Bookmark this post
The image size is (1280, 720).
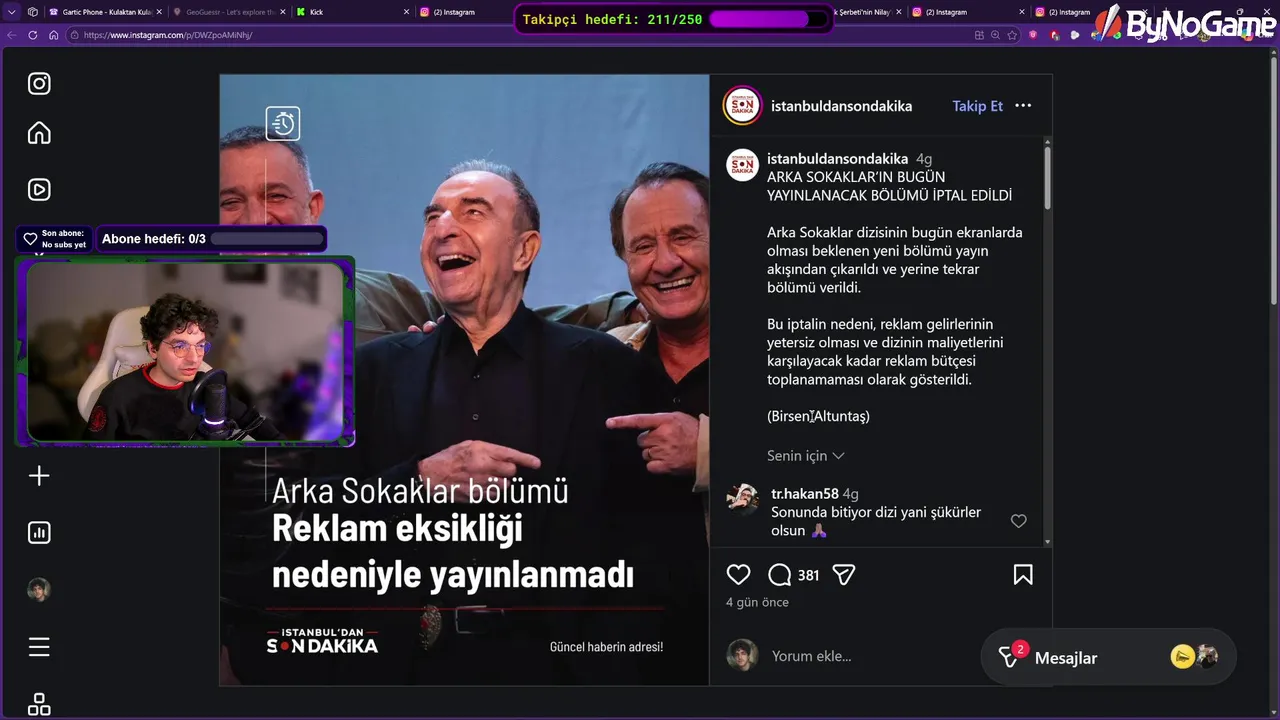pyautogui.click(x=1022, y=575)
